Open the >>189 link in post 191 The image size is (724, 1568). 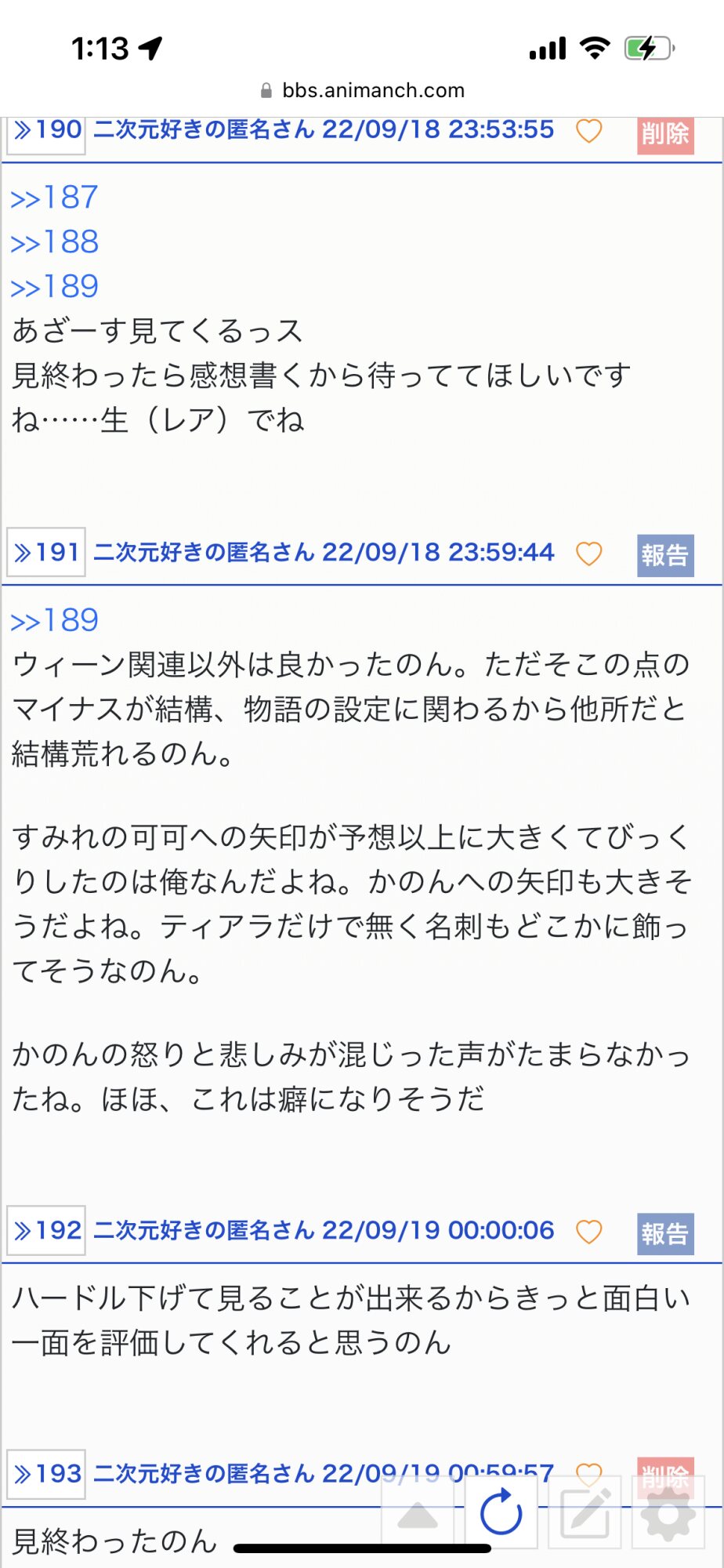click(x=54, y=621)
